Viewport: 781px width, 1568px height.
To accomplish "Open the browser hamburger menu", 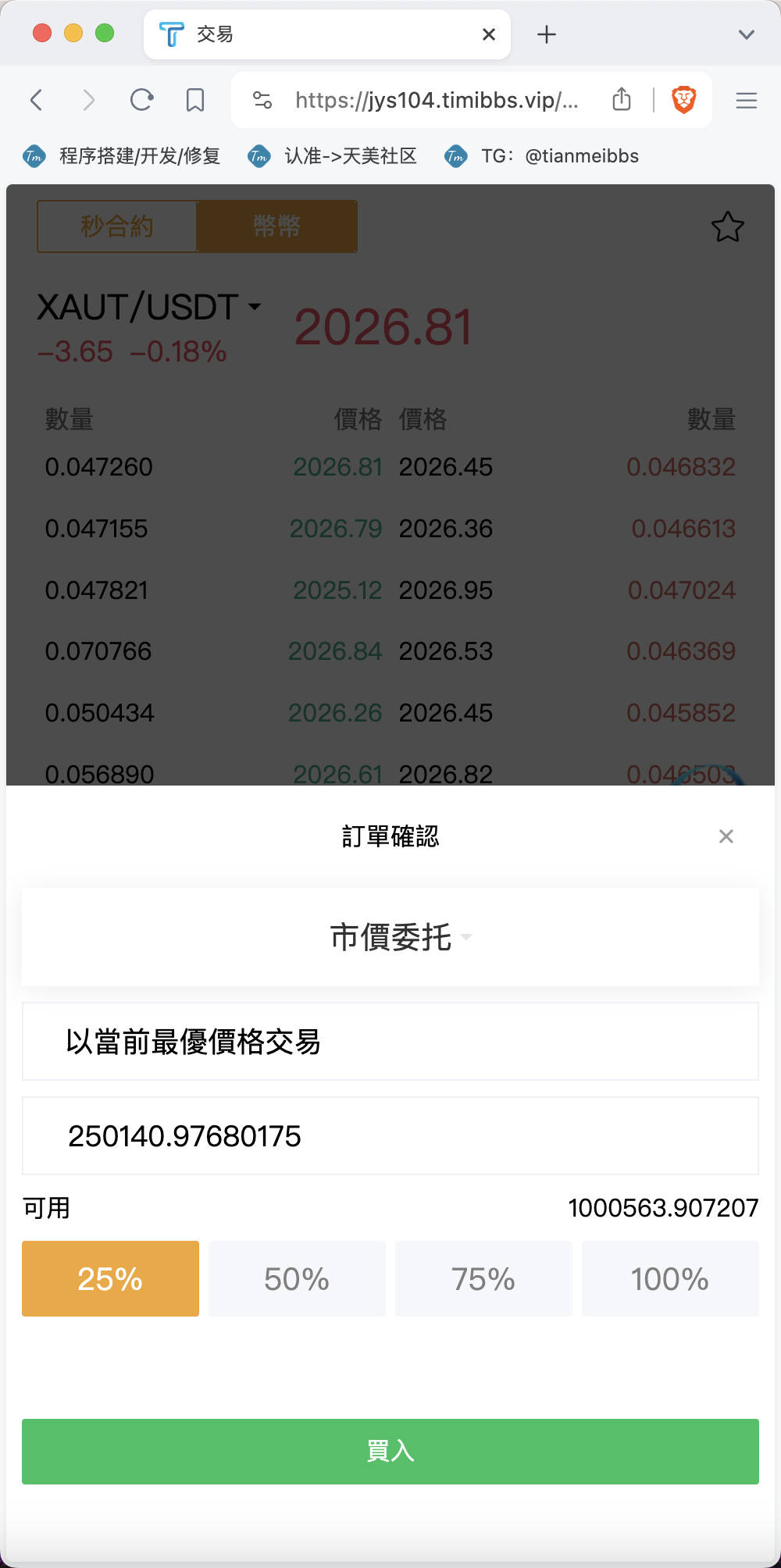I will point(747,100).
